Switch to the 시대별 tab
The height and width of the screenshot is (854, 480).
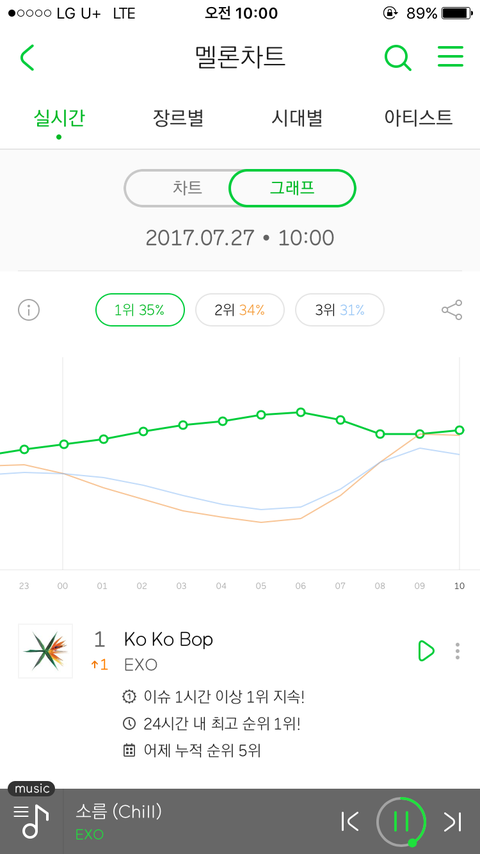pyautogui.click(x=297, y=118)
